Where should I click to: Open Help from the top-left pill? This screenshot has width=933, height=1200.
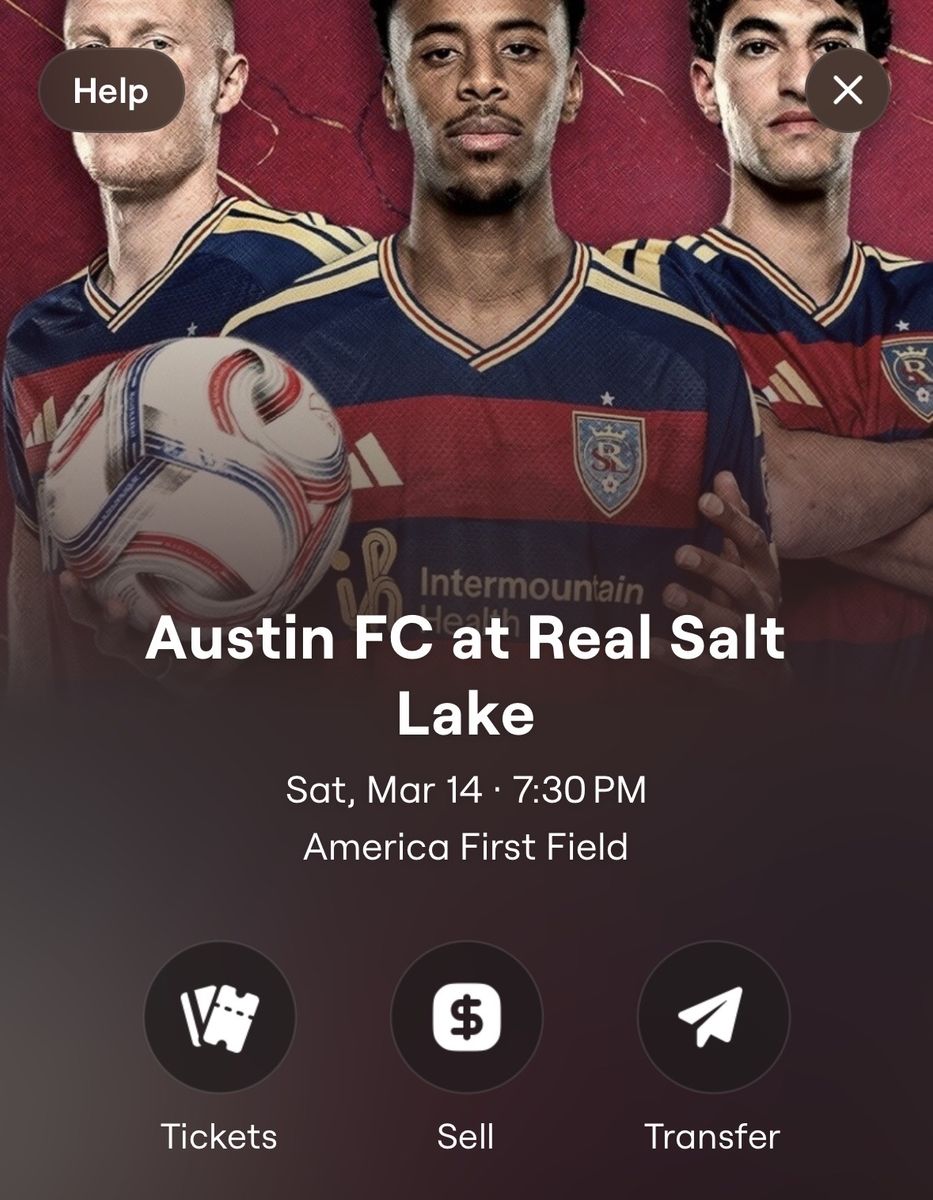coord(111,90)
